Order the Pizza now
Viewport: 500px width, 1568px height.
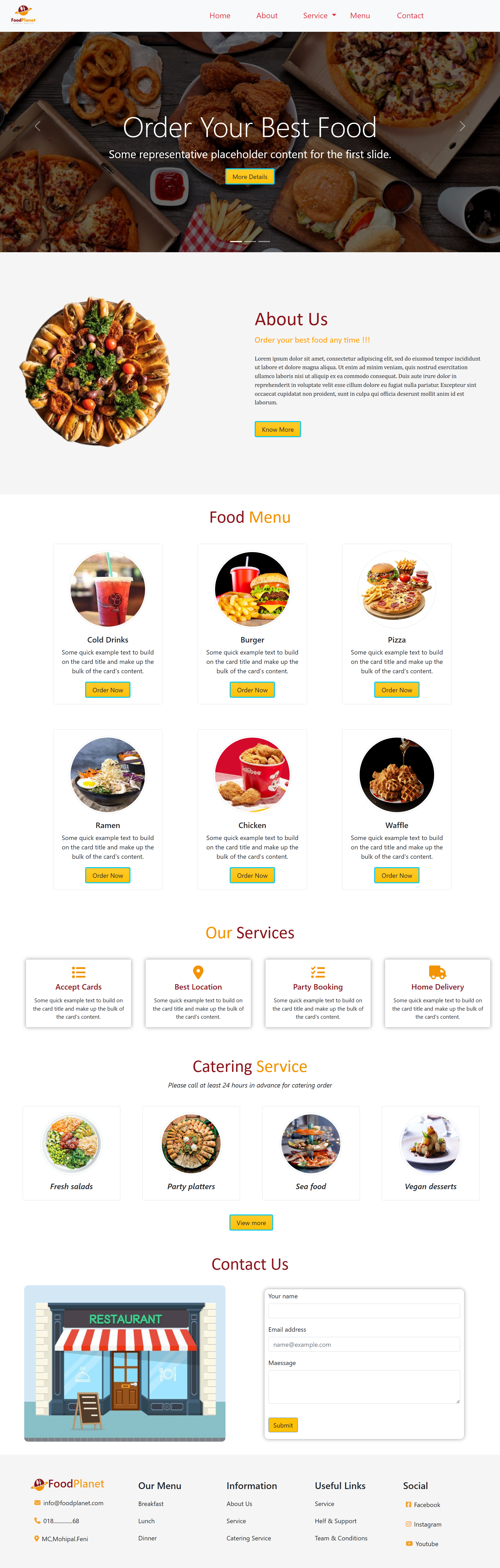pos(397,690)
